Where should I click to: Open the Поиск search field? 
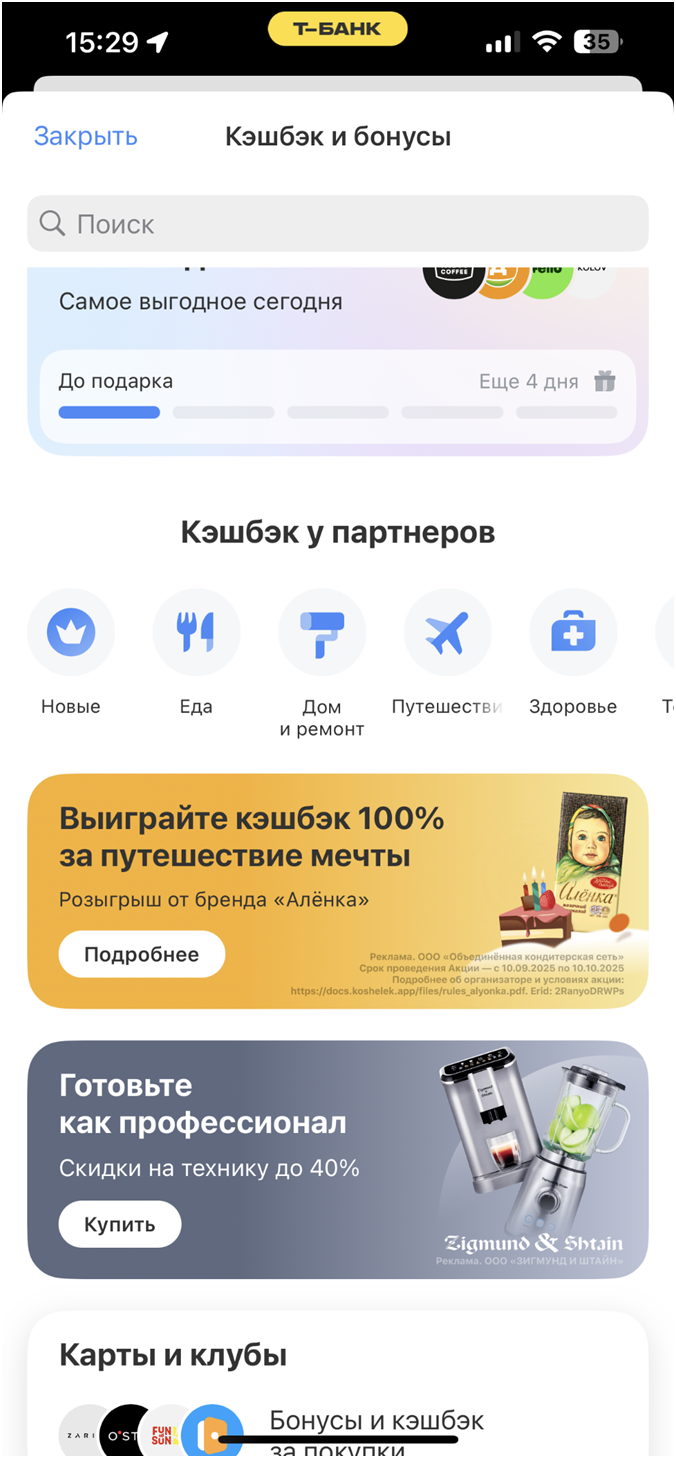(x=337, y=224)
